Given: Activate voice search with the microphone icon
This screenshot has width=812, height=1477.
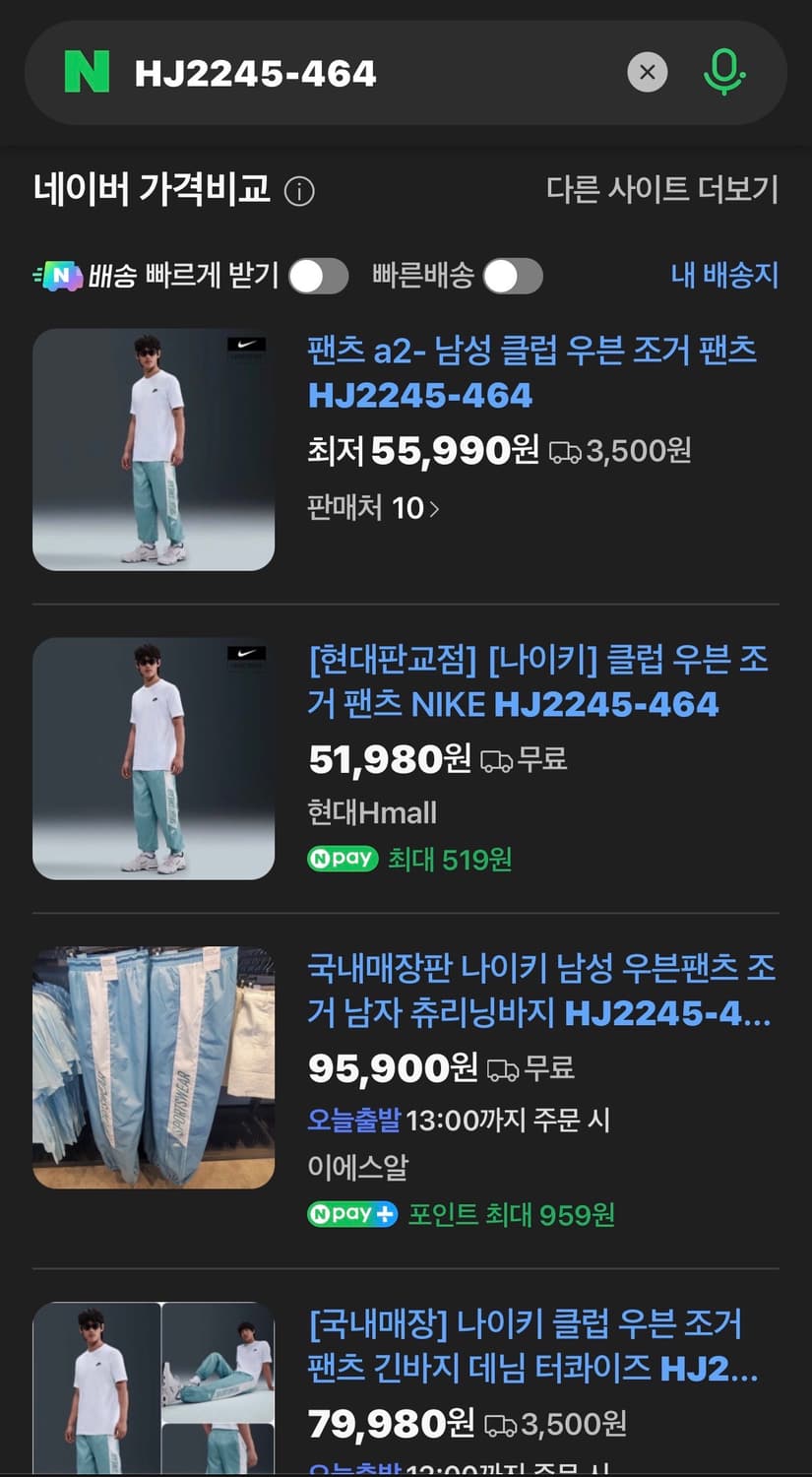Looking at the screenshot, I should point(723,70).
